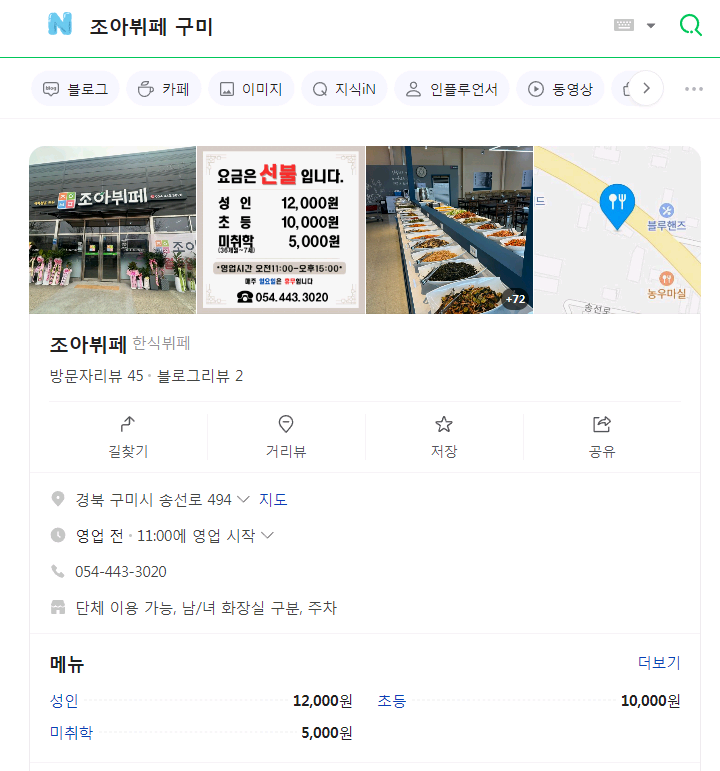Screen dimensions: 720x771
Task: Switch to the 이미지 tab
Action: [251, 89]
